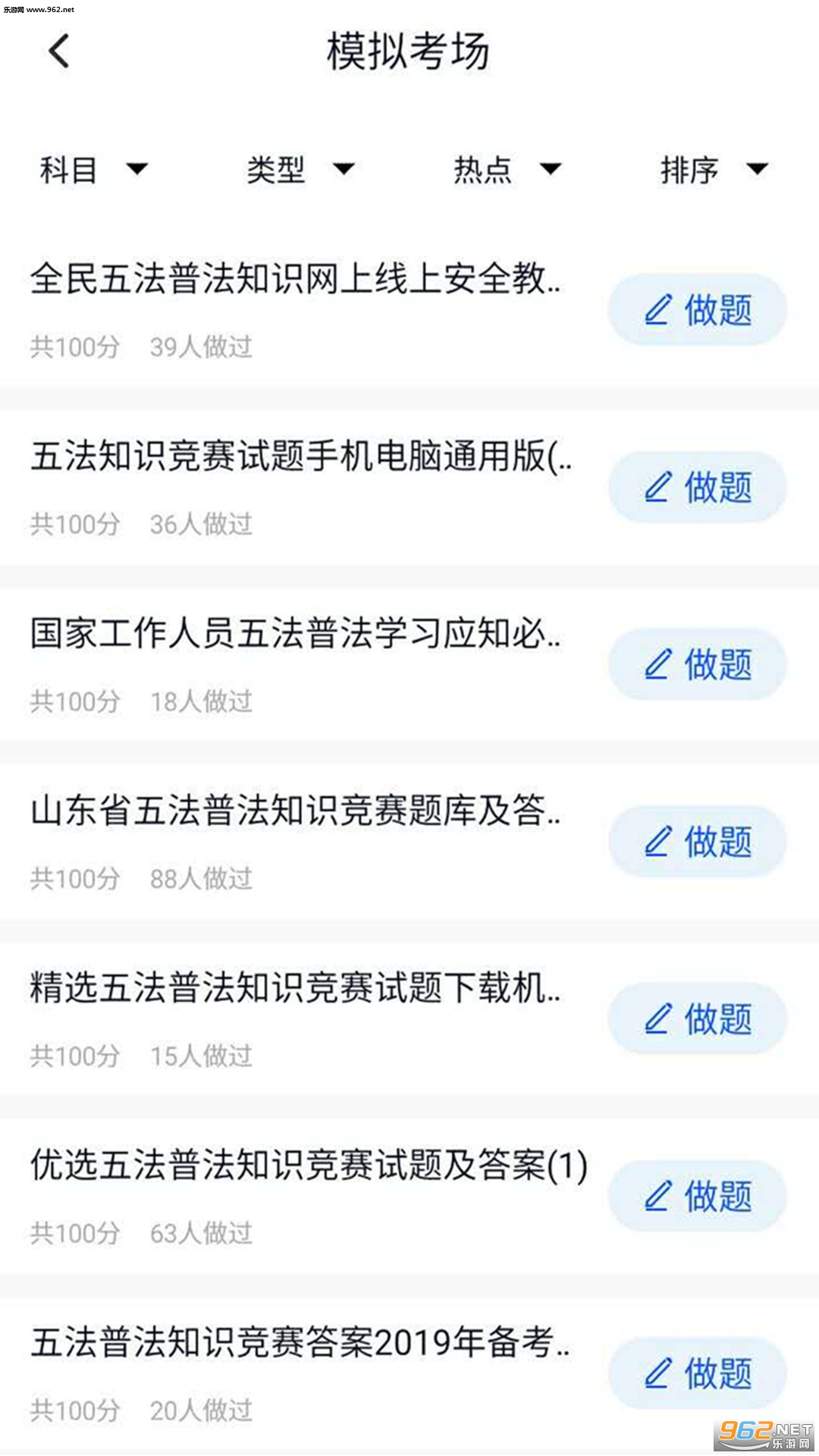This screenshot has width=819, height=1456.
Task: Expand the 热点 filter dropdown
Action: 507,169
